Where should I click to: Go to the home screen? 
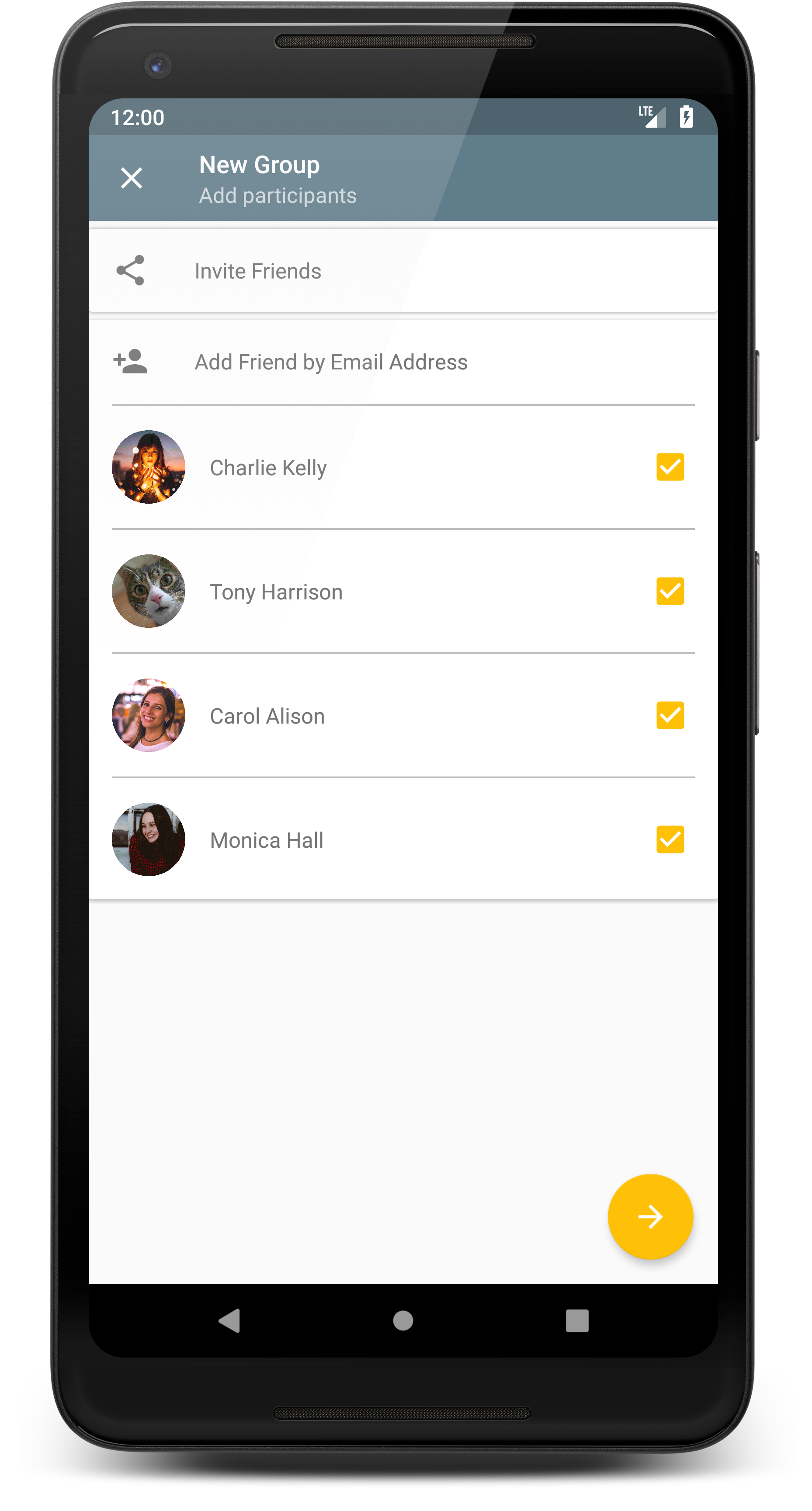tap(403, 1321)
